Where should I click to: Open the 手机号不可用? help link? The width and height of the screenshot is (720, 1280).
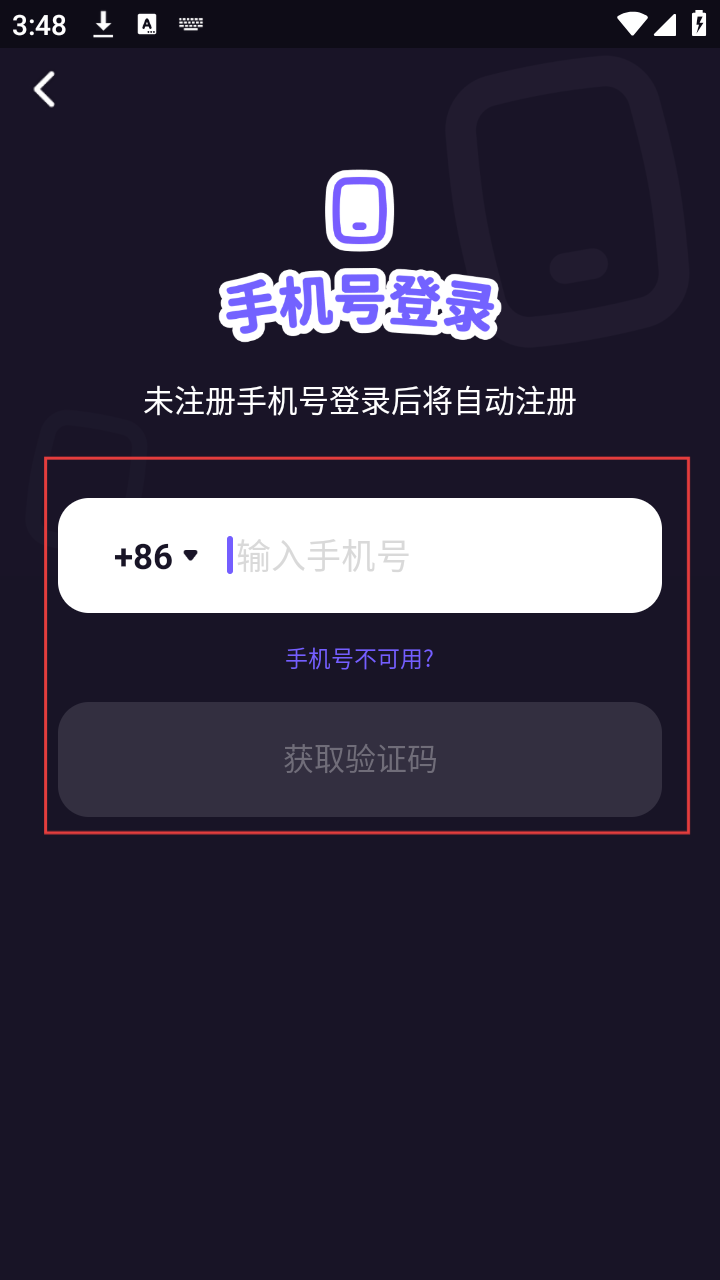[x=360, y=659]
